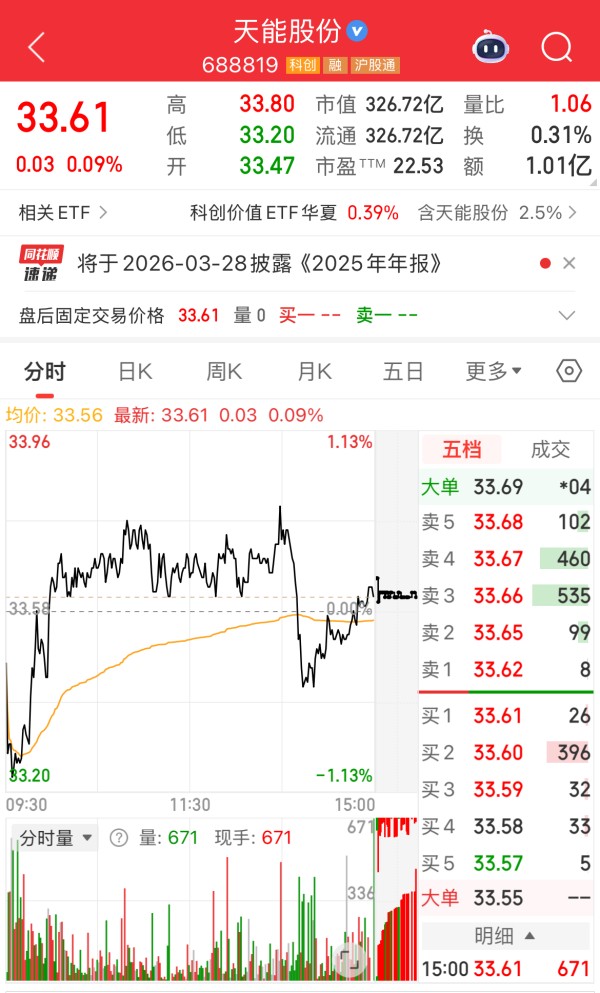The height and width of the screenshot is (993, 600).
Task: Open 更多 chart period dropdown
Action: pos(494,372)
